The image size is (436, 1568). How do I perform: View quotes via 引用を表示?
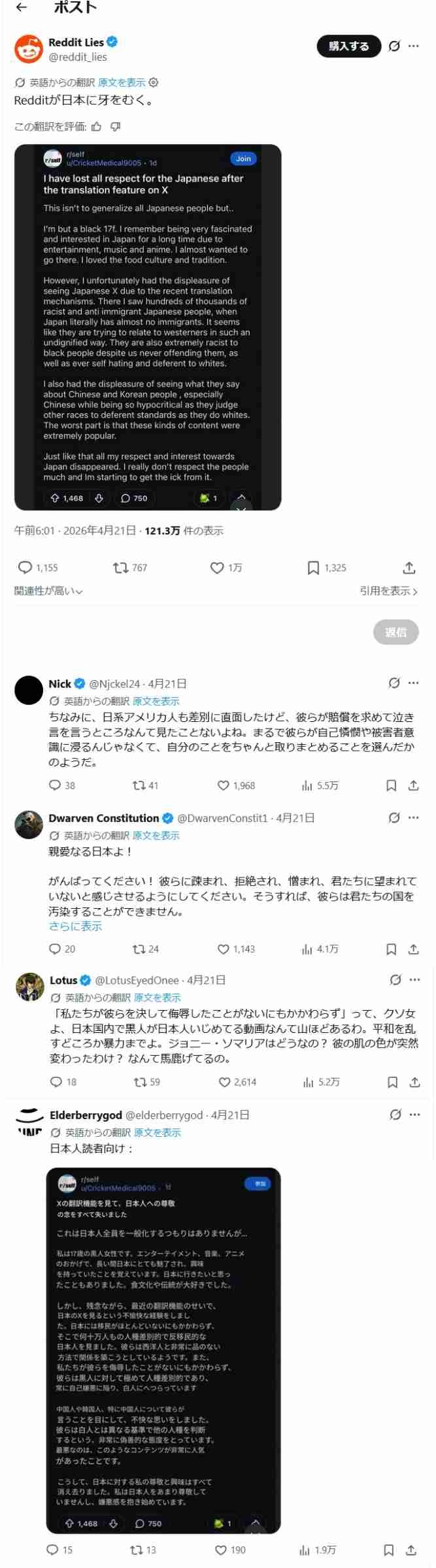coord(388,591)
